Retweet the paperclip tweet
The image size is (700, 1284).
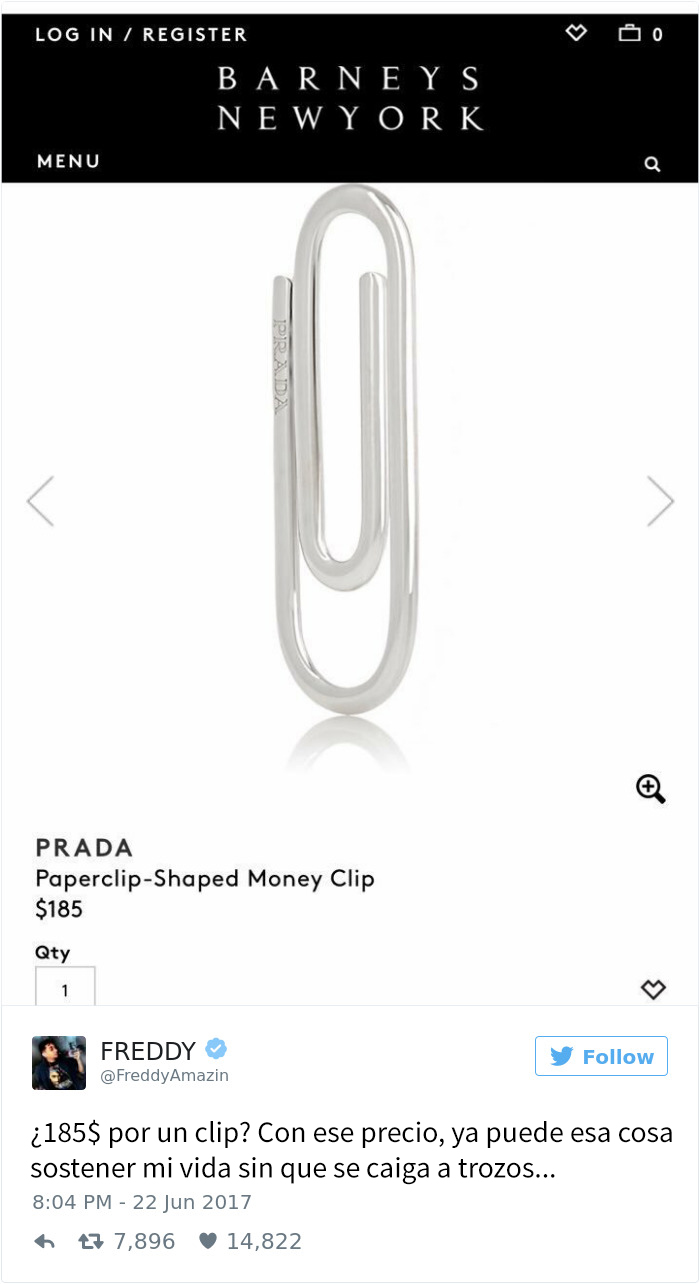(89, 1242)
